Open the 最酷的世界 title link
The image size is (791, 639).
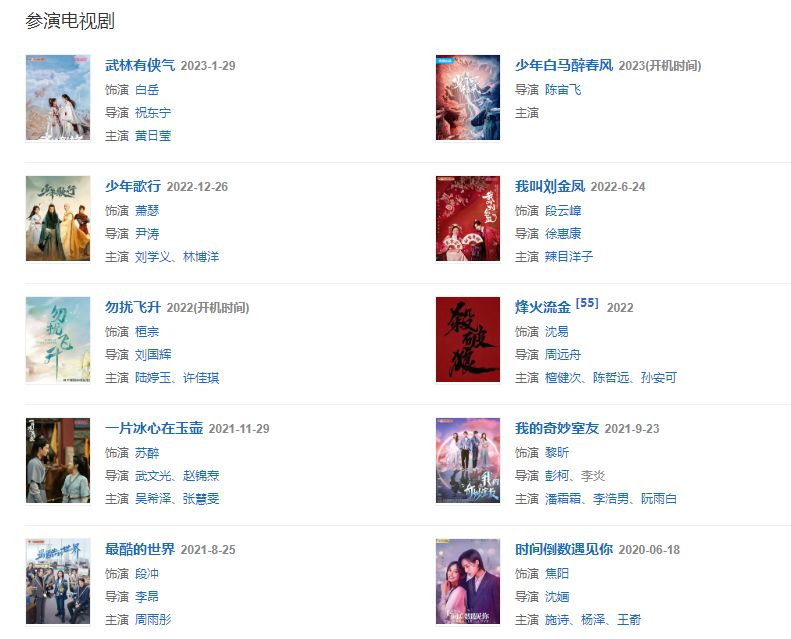[x=140, y=549]
